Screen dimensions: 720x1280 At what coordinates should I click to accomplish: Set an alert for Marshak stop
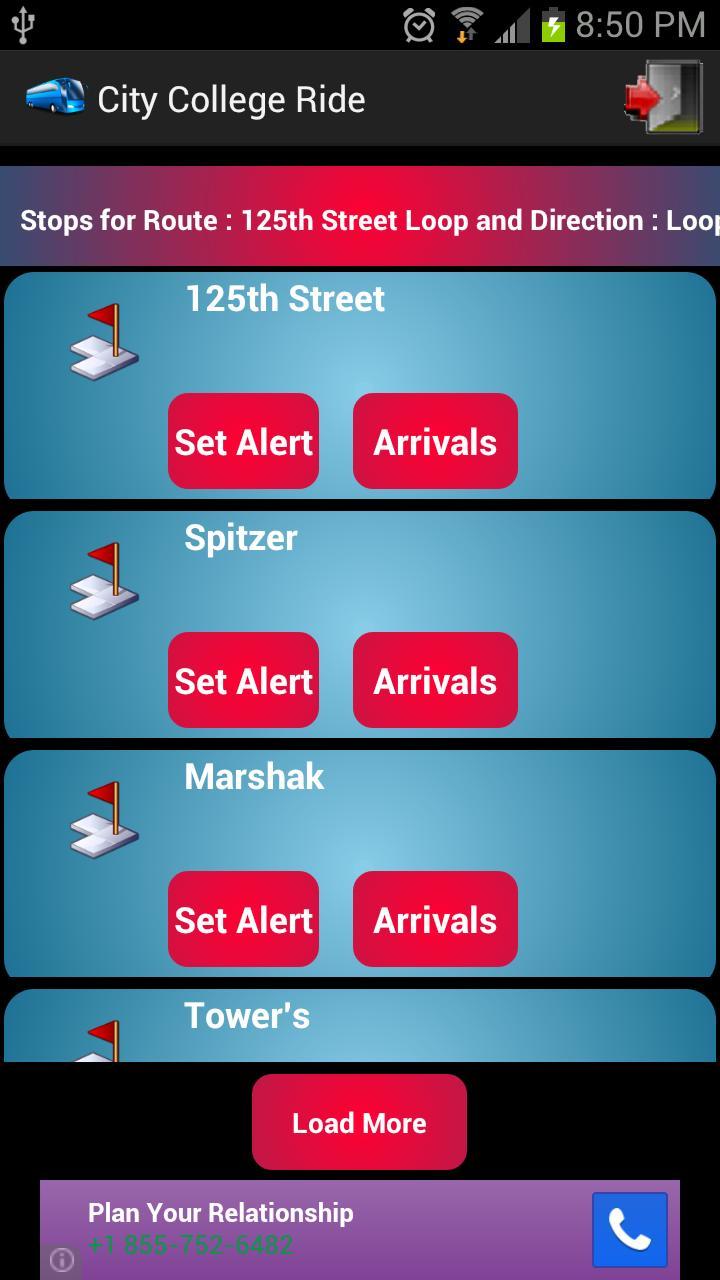tap(243, 919)
